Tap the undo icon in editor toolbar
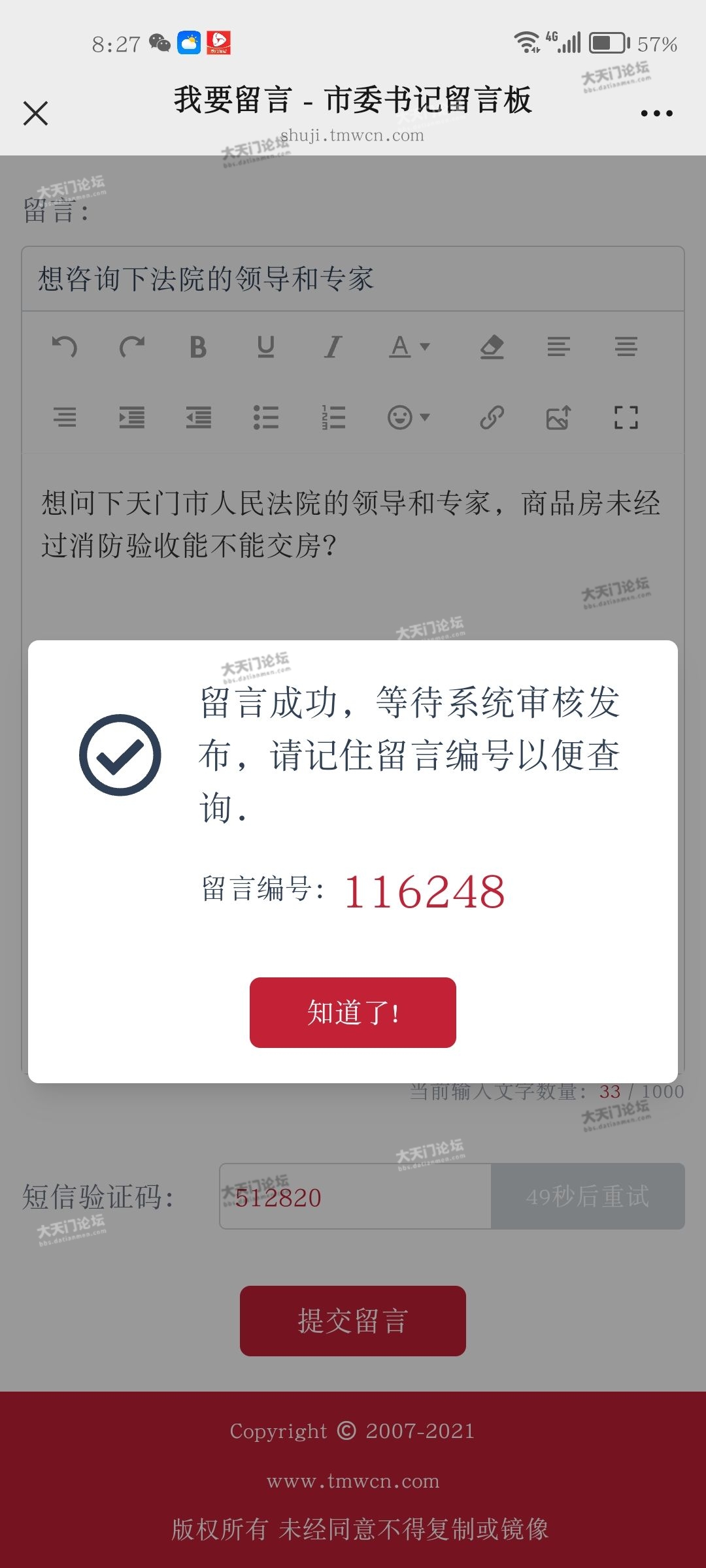The height and width of the screenshot is (1568, 706). click(x=65, y=346)
